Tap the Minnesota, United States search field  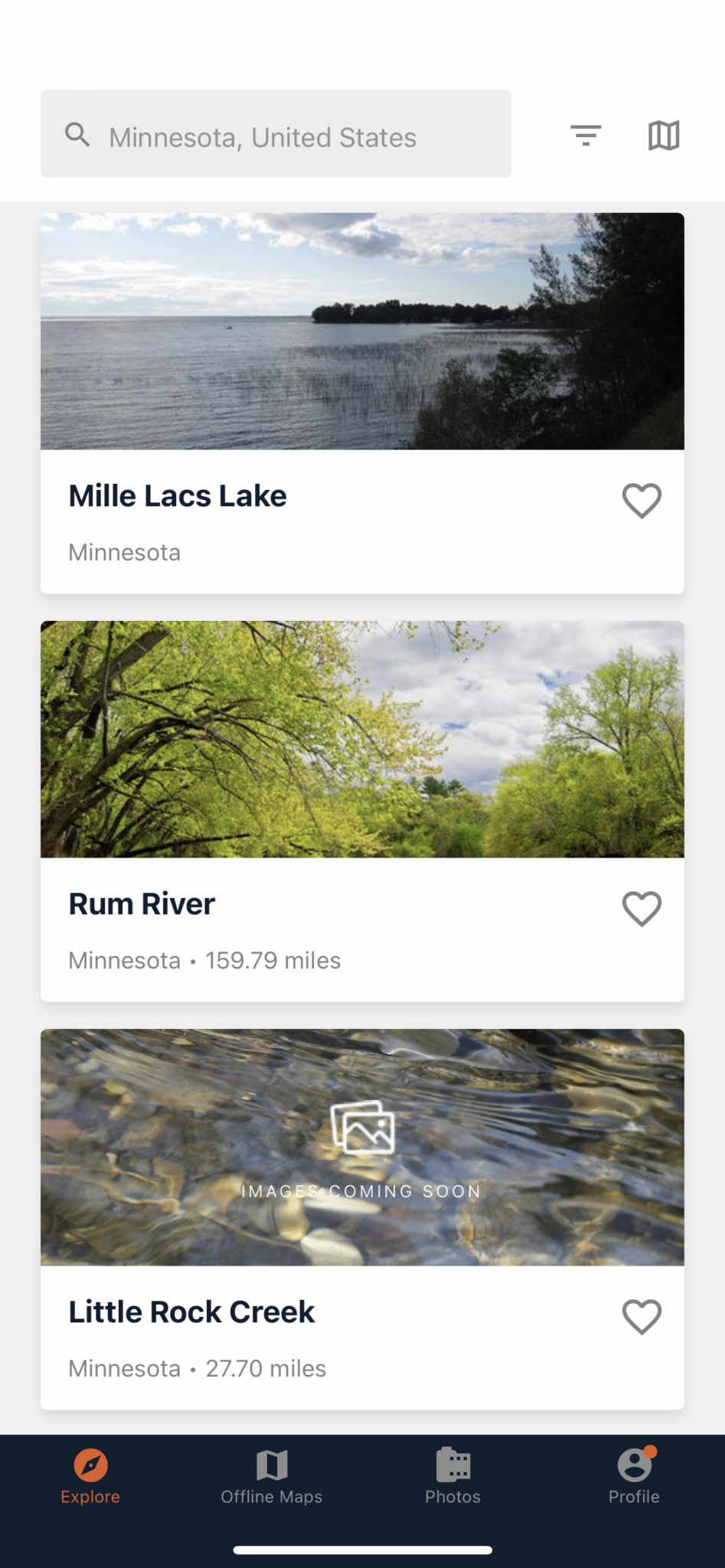(276, 134)
